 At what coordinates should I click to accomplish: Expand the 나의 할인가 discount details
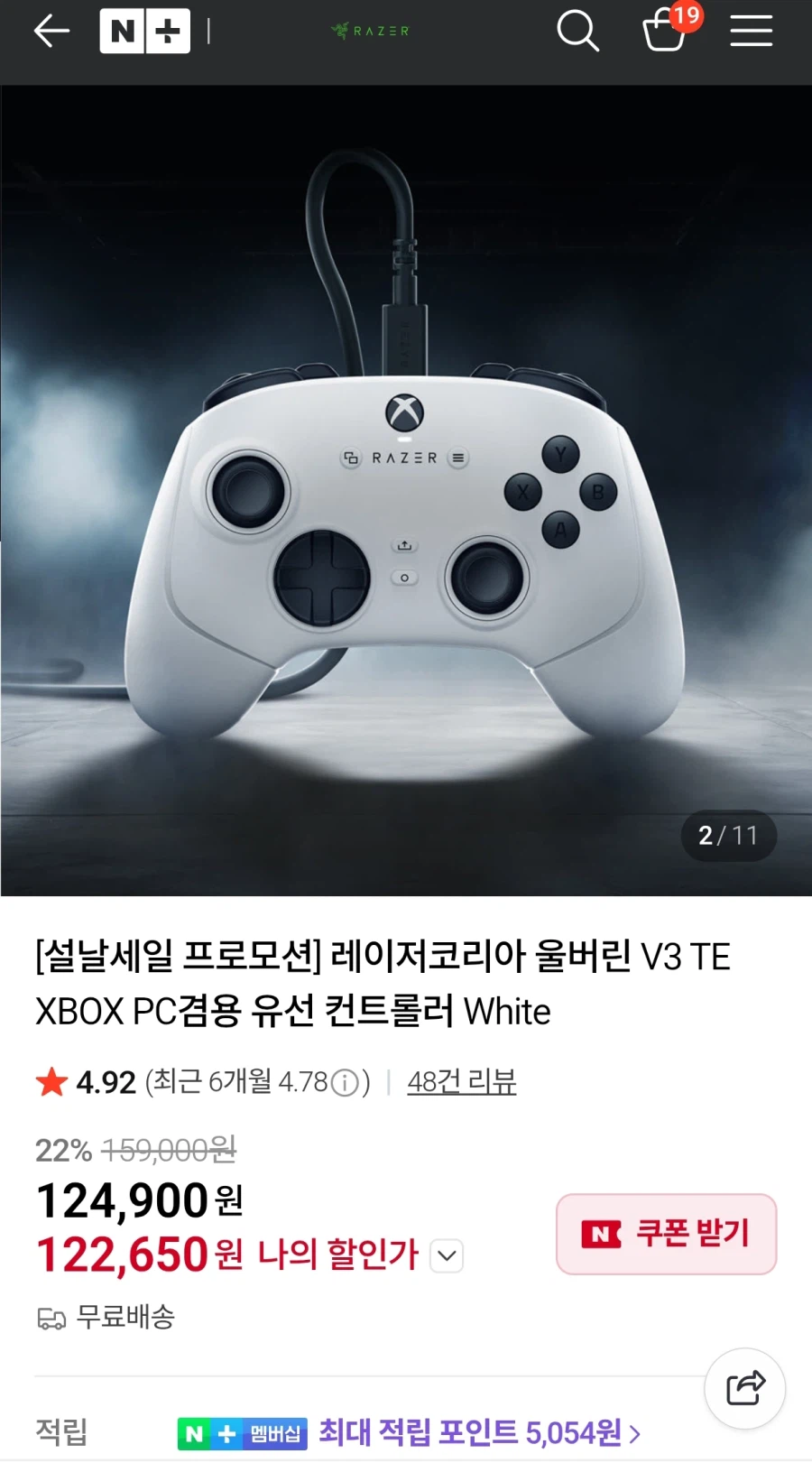pyautogui.click(x=447, y=1255)
